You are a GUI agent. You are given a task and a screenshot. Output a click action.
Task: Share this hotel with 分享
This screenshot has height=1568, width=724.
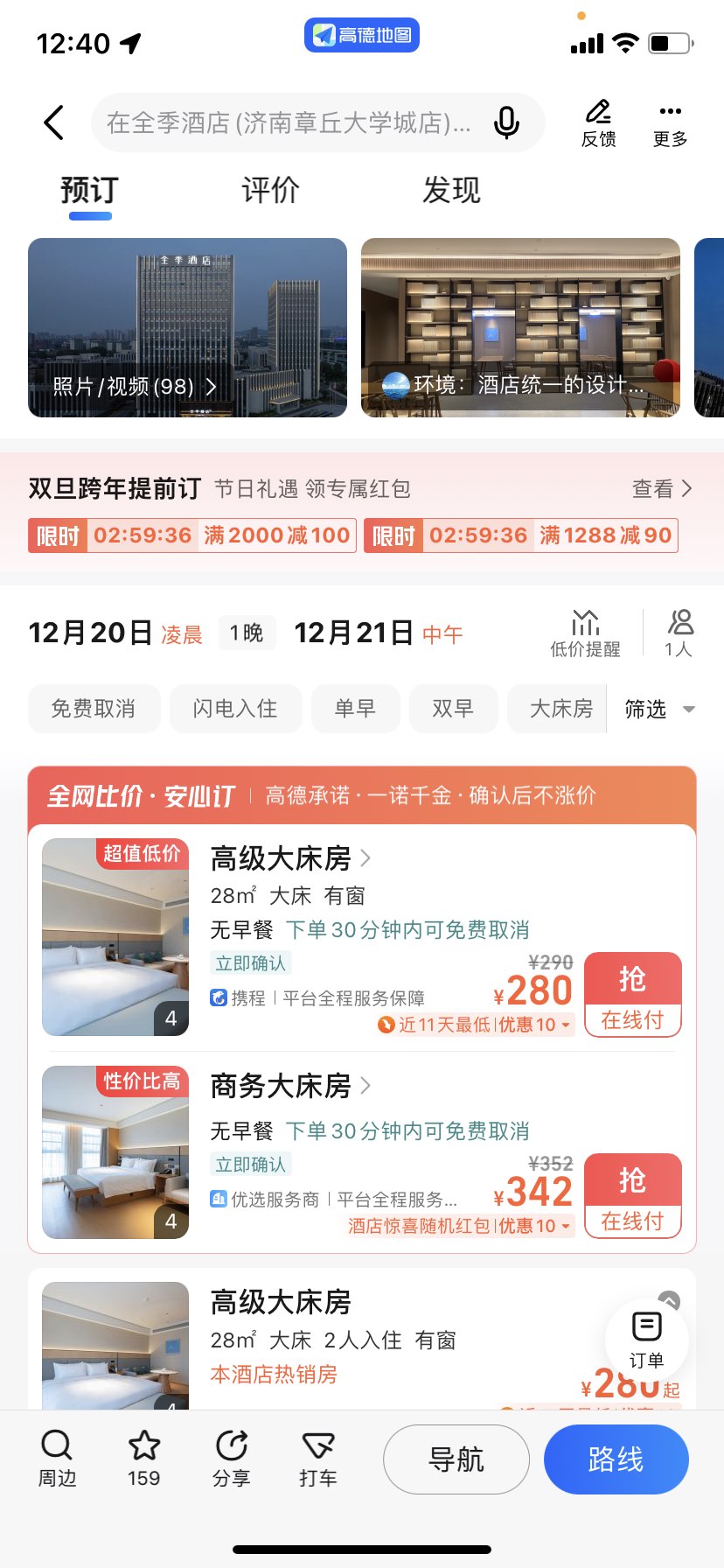232,1458
